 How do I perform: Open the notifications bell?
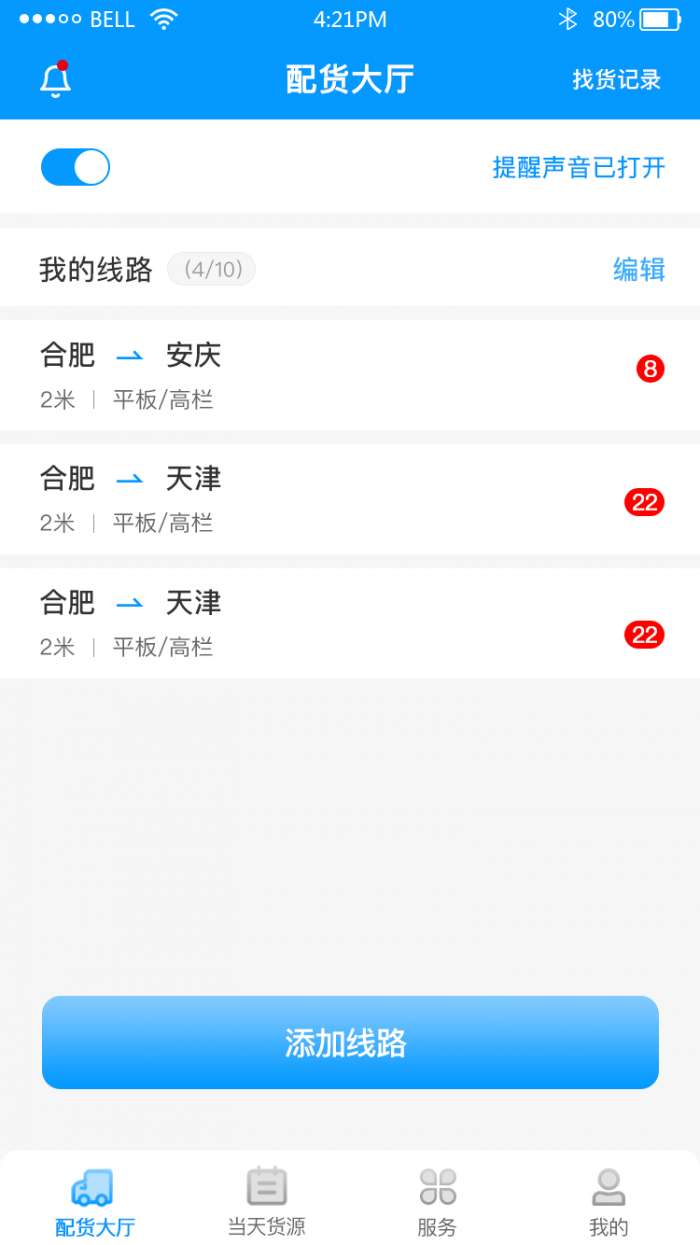[56, 81]
